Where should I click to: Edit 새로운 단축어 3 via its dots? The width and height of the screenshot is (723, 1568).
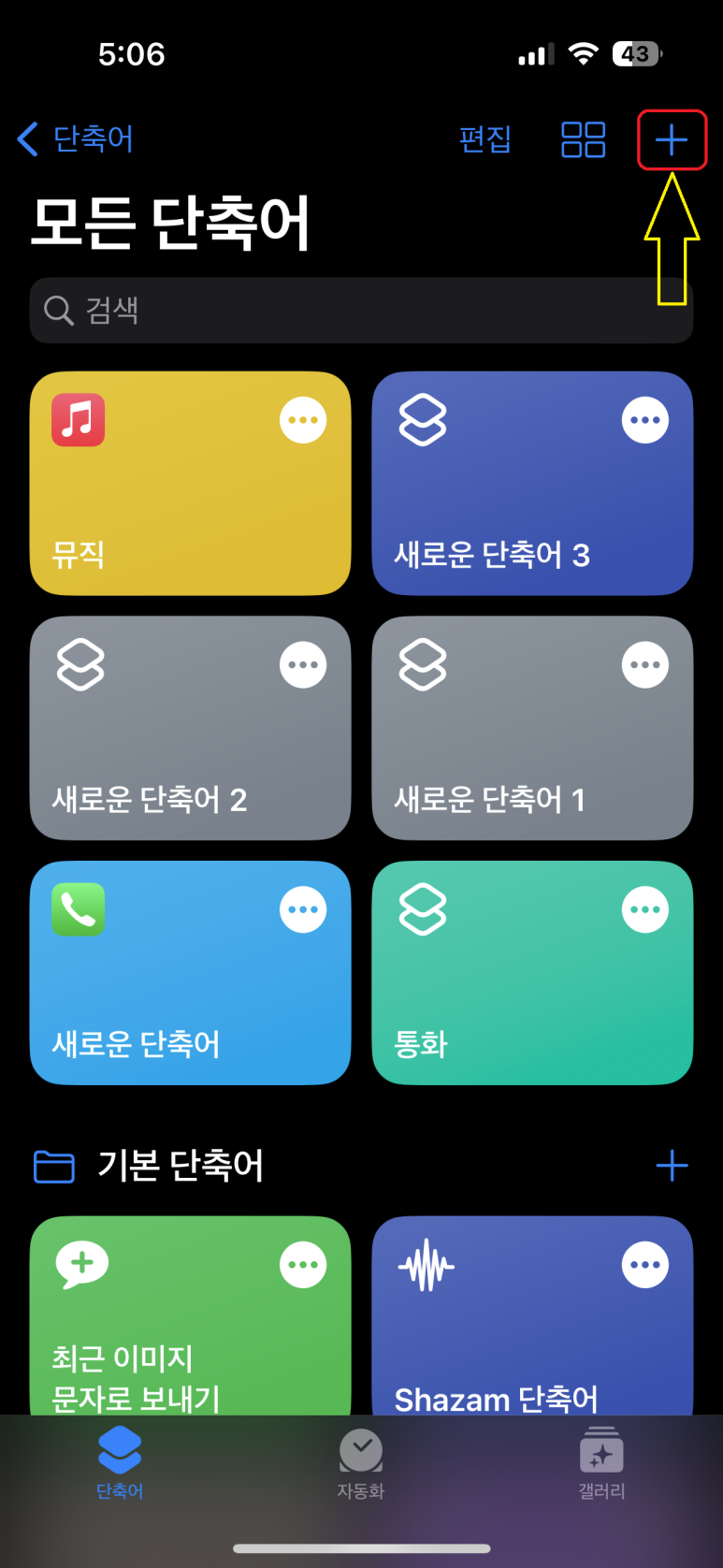coord(645,420)
